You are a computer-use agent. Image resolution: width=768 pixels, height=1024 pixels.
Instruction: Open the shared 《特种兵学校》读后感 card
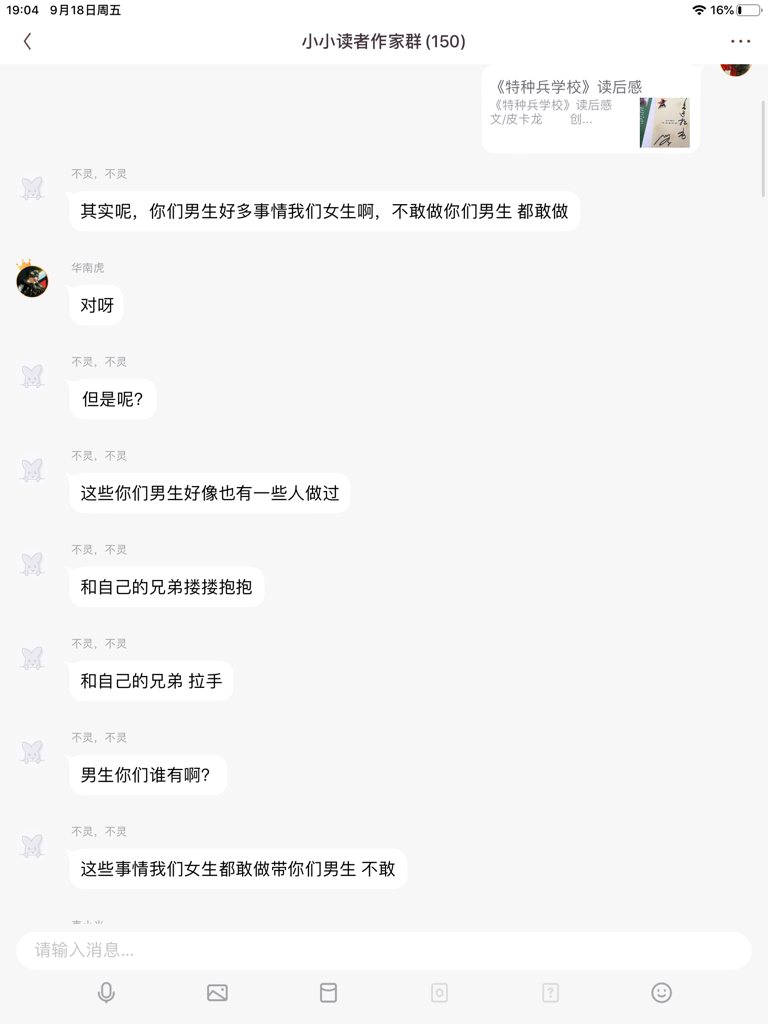pos(590,110)
